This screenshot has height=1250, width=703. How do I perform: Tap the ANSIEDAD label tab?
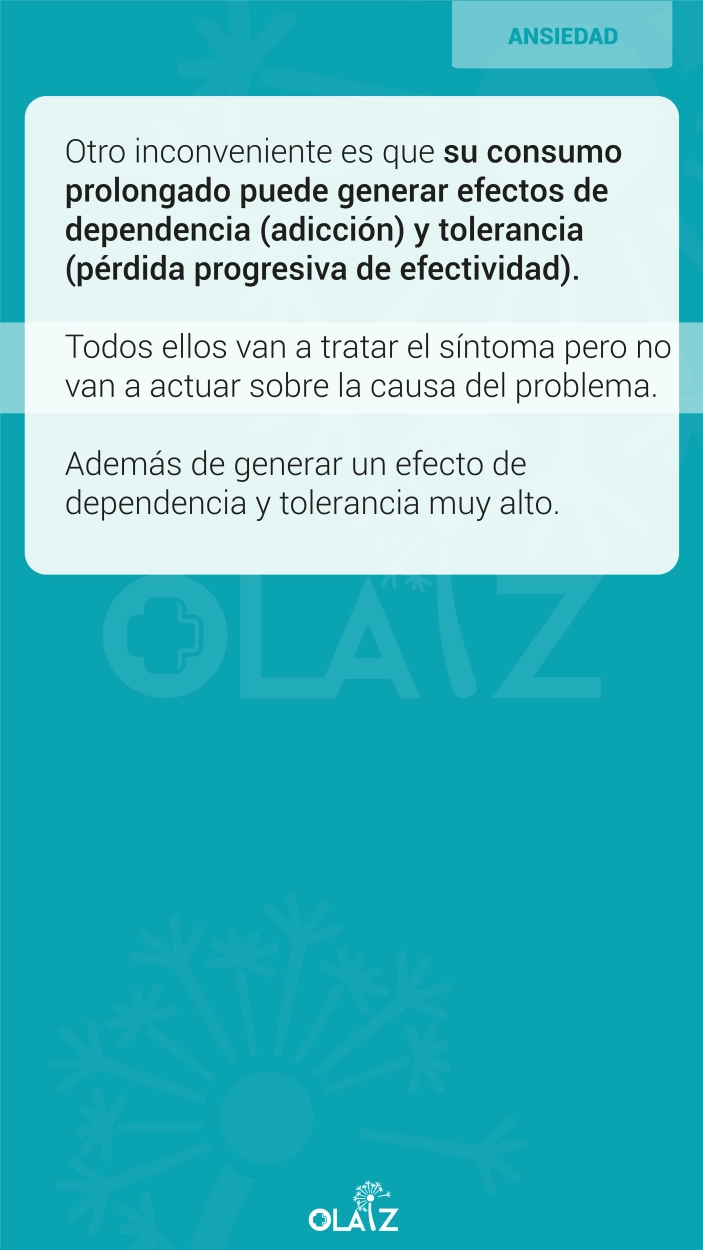coord(562,35)
